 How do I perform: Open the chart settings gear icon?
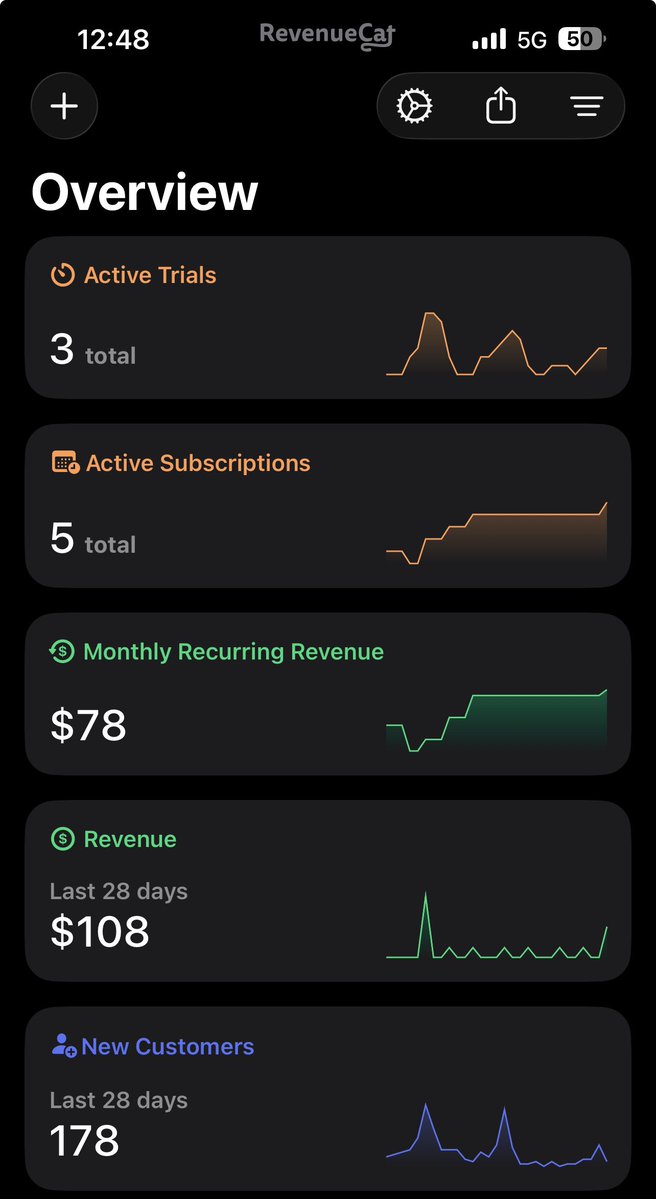tap(414, 106)
